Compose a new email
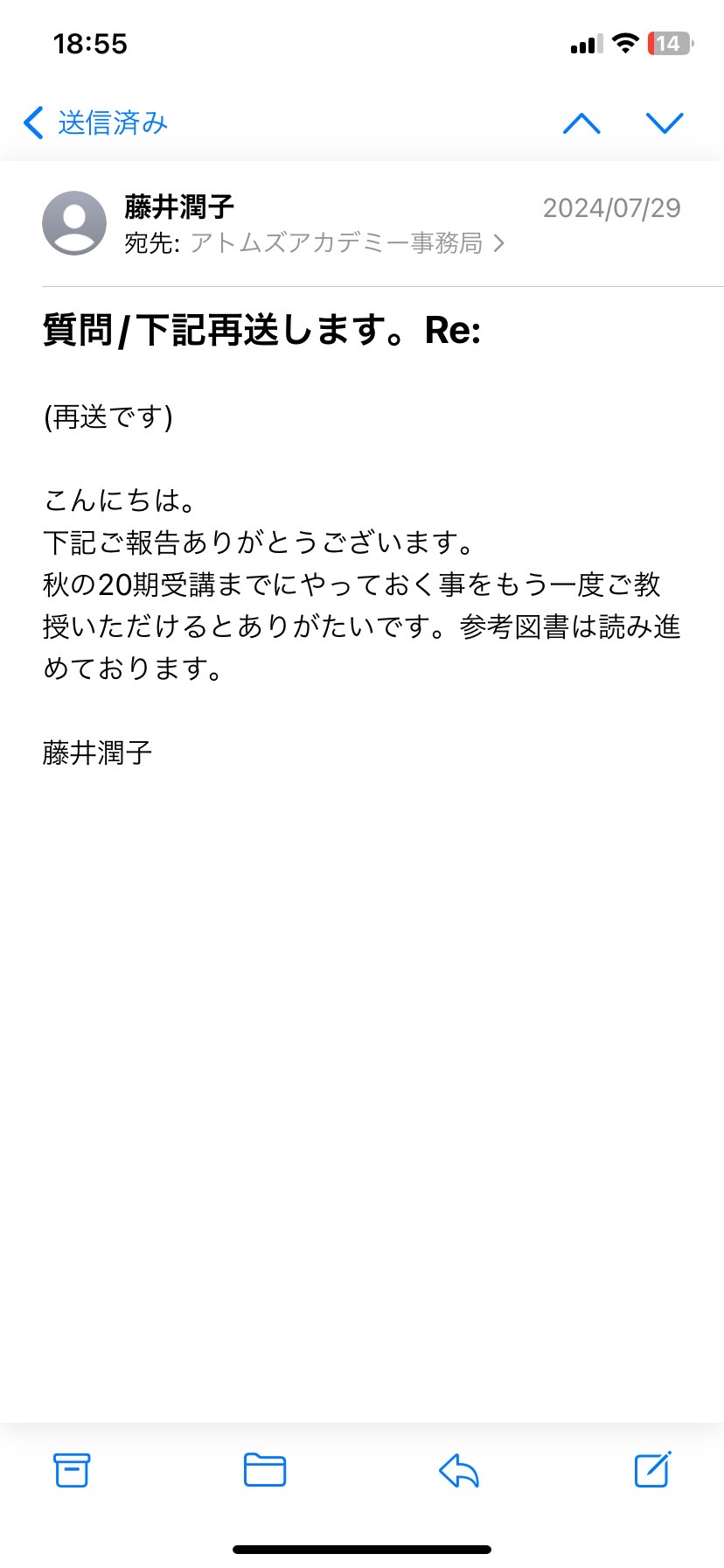Screen dimensions: 724x1568 [652, 1469]
